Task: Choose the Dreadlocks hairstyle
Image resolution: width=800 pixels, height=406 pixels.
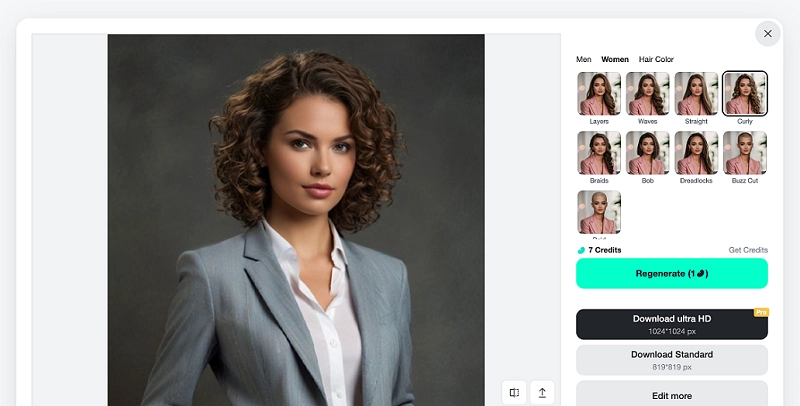Action: tap(696, 153)
